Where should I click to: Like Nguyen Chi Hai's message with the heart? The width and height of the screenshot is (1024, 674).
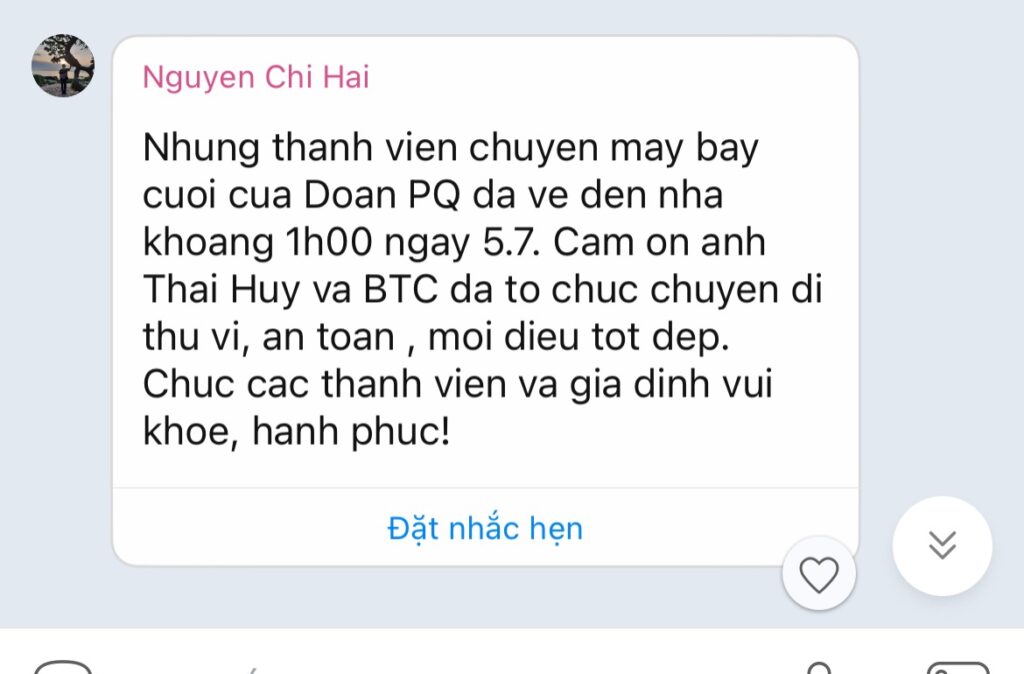(x=819, y=575)
